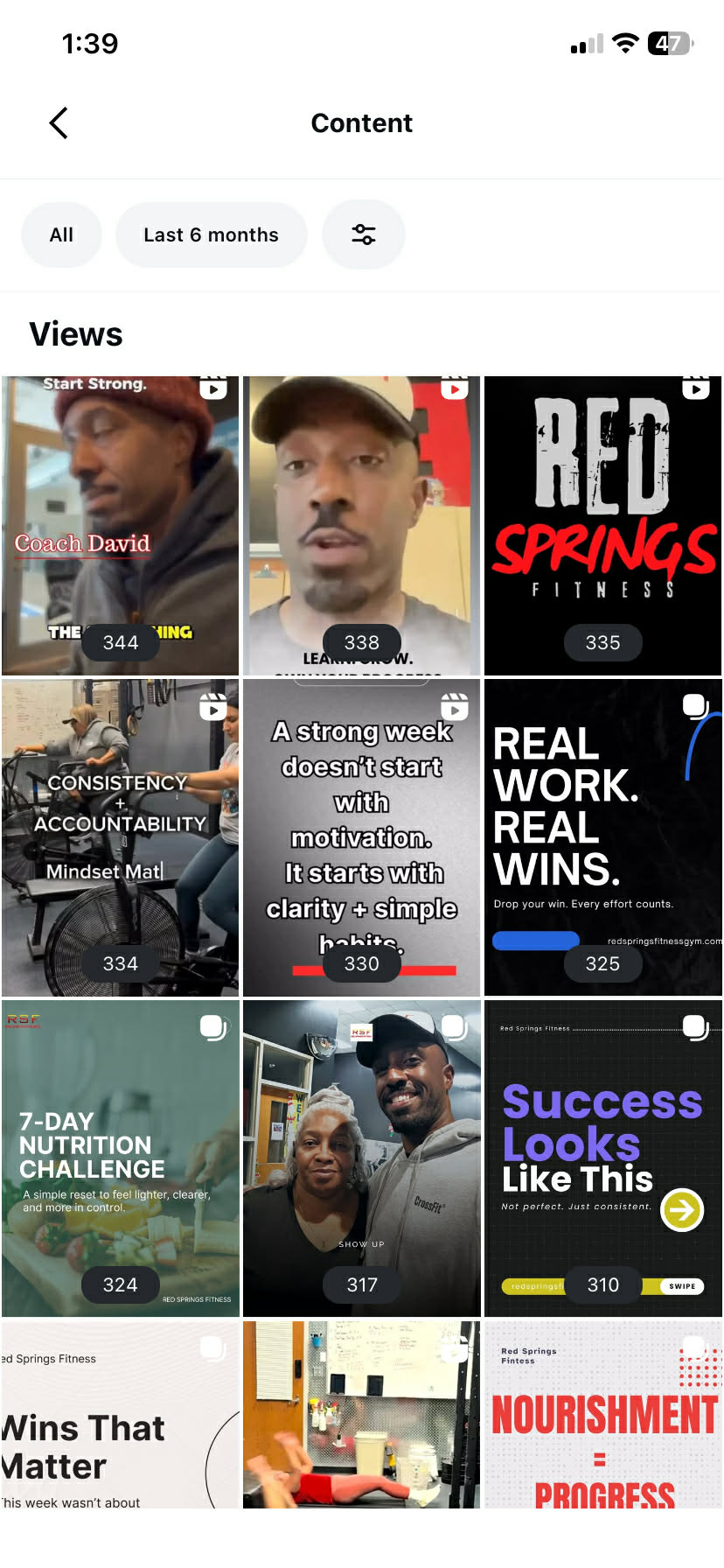
Task: Open the Success Looks Like This post
Action: (603, 1158)
